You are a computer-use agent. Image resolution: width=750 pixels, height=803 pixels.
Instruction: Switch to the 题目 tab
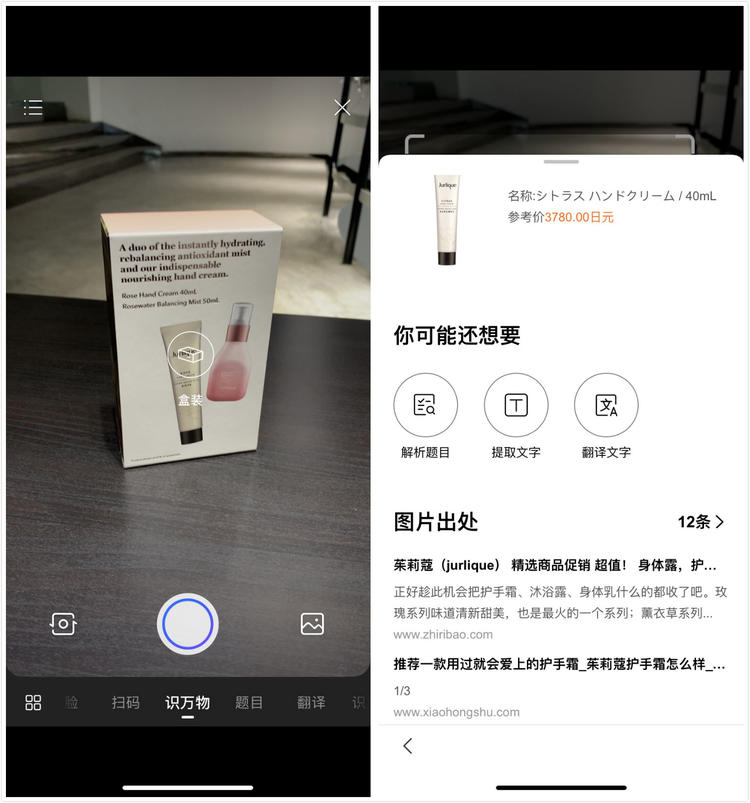pos(248,702)
